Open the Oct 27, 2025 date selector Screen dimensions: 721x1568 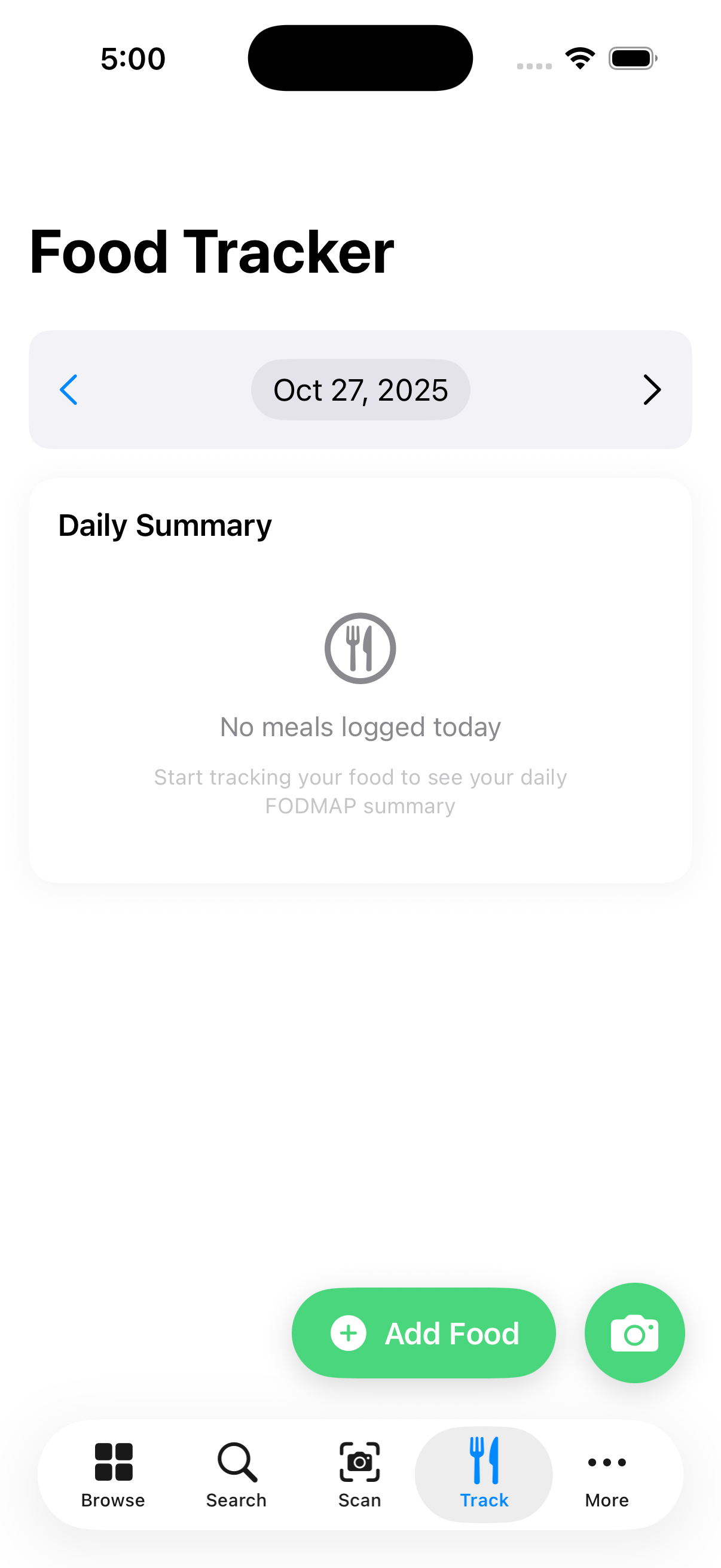(360, 389)
